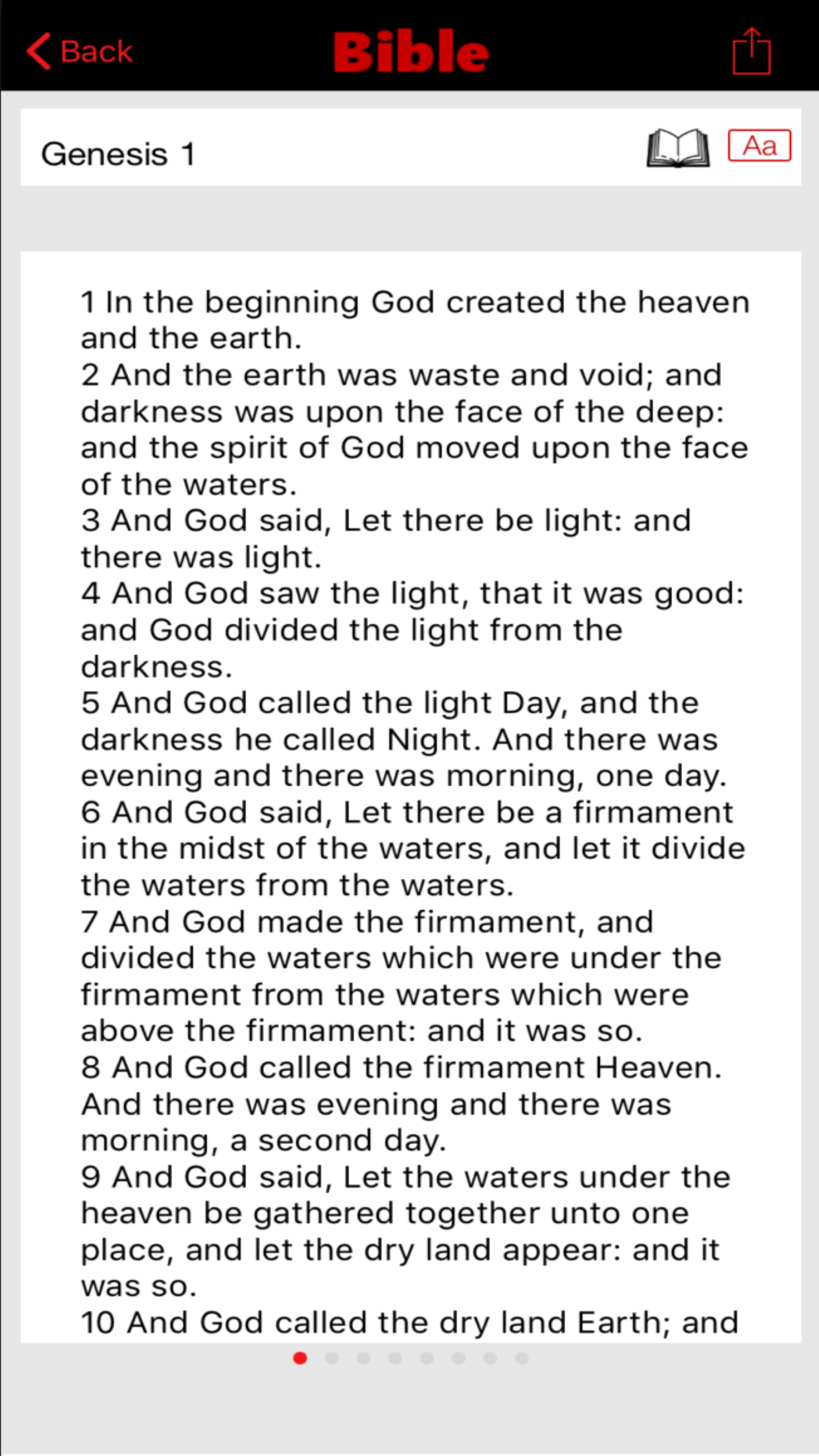Change font size with Aa button
The width and height of the screenshot is (819, 1456).
point(759,146)
